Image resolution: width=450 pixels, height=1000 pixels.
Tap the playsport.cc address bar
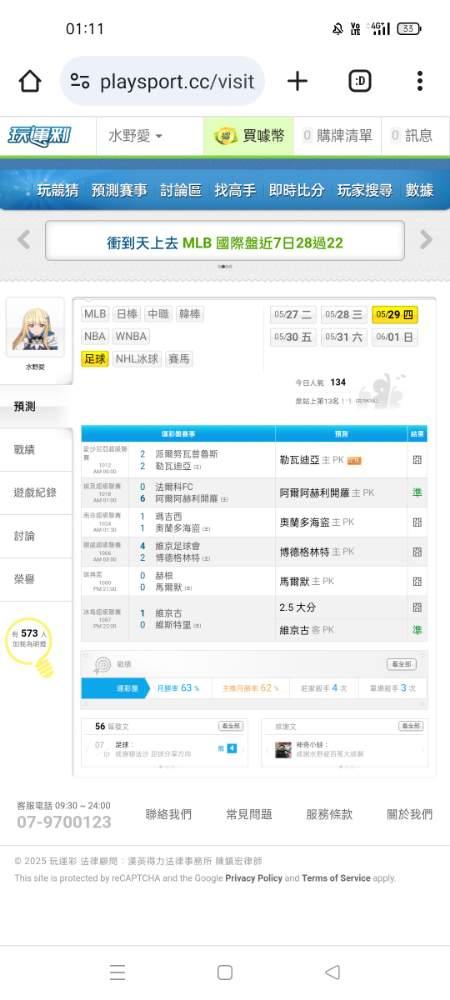point(163,81)
